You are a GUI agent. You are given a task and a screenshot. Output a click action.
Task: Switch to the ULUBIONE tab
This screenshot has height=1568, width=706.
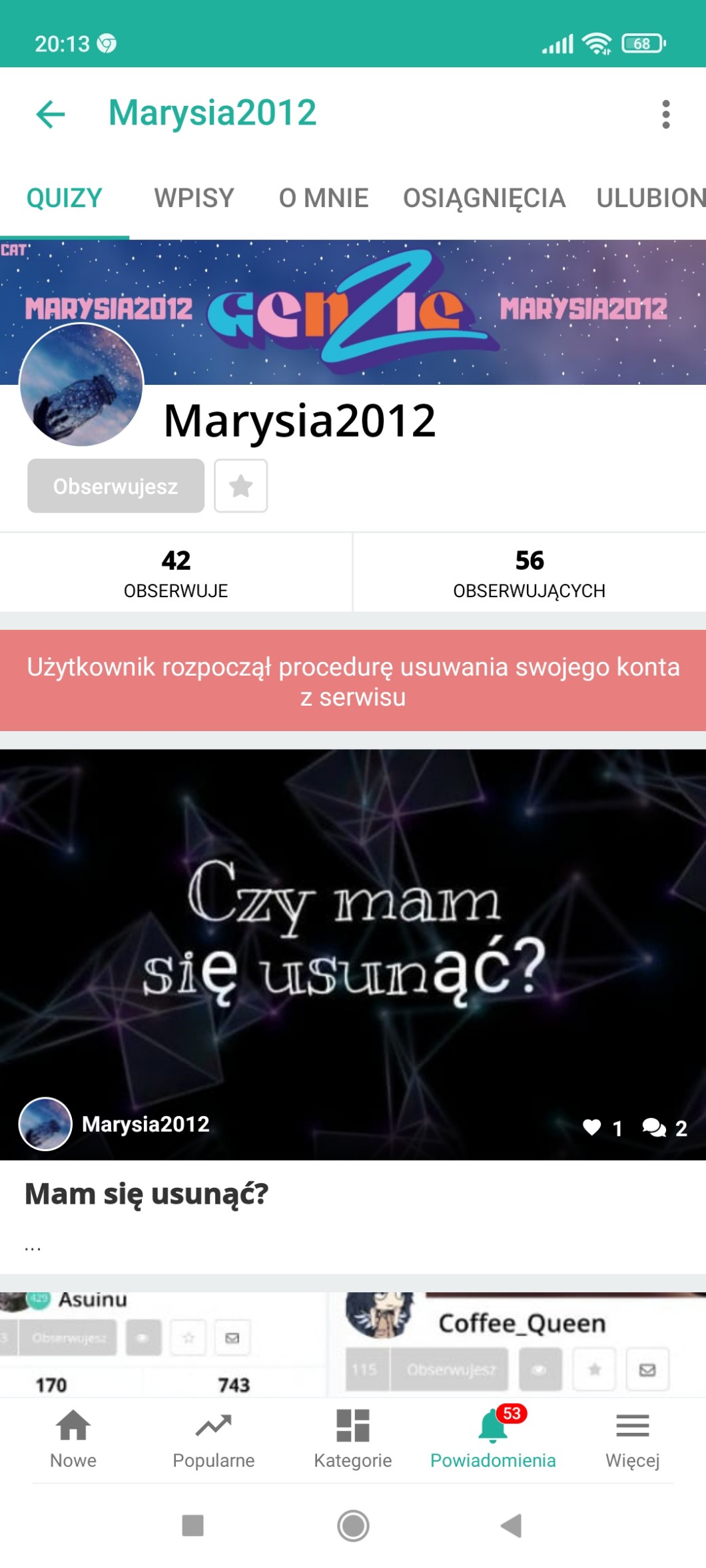tap(650, 198)
